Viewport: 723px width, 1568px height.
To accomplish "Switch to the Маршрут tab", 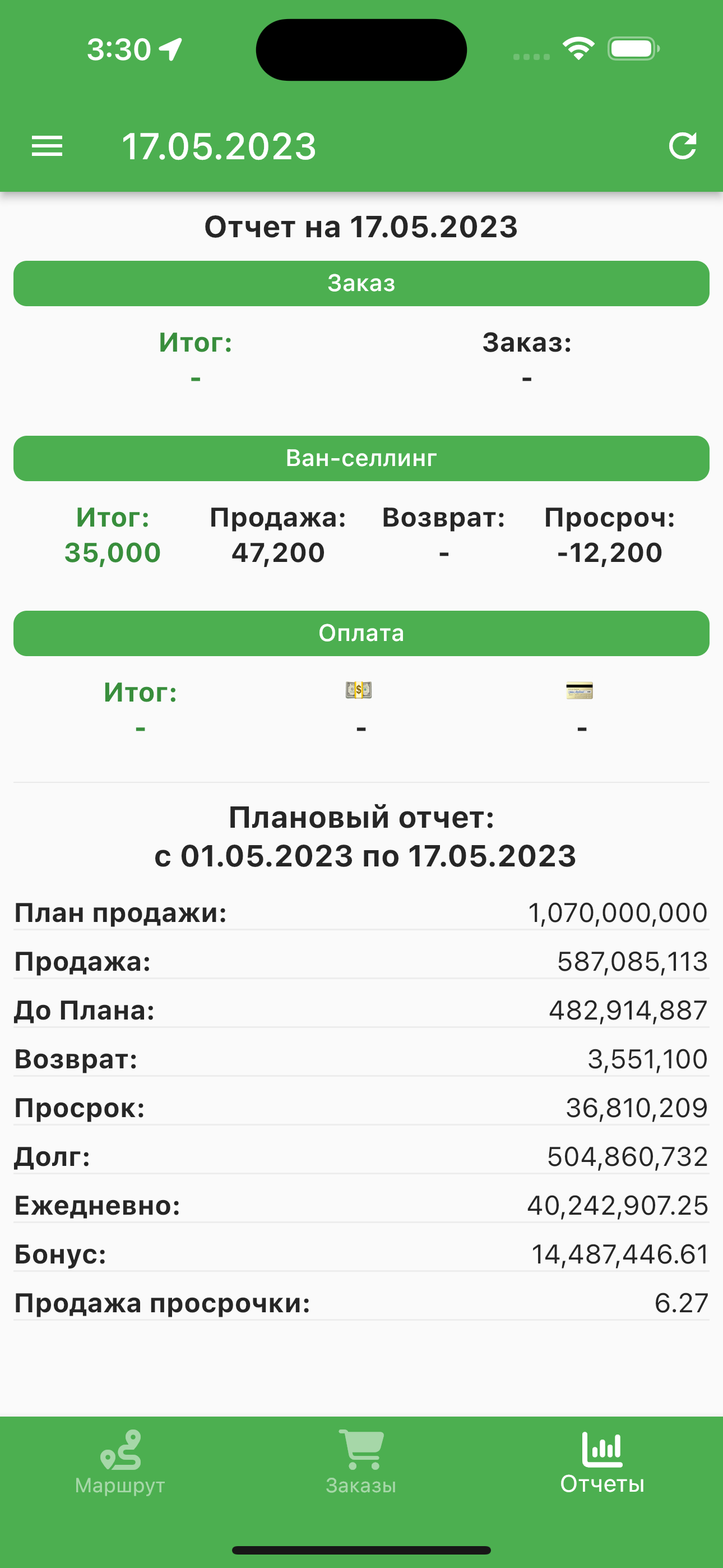I will [x=120, y=1462].
